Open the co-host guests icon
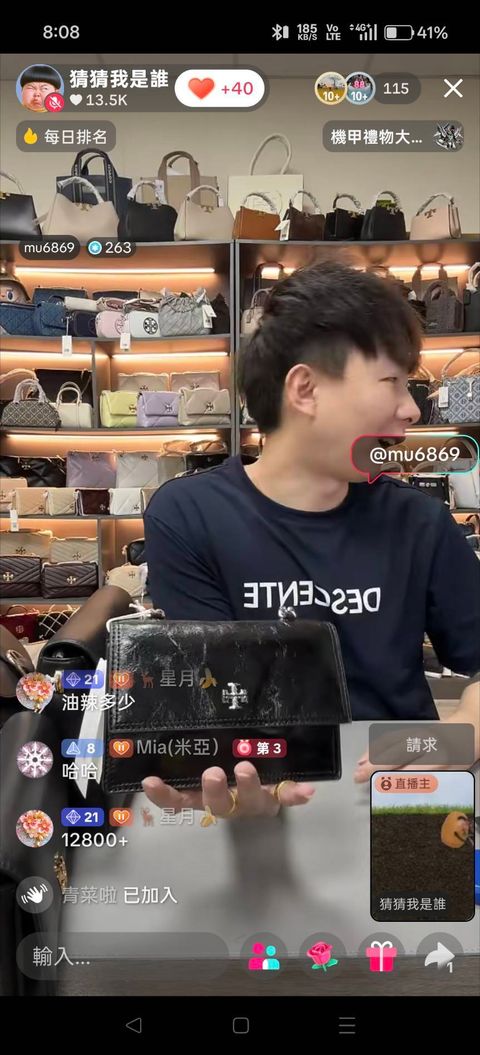This screenshot has height=1055, width=480. (264, 956)
